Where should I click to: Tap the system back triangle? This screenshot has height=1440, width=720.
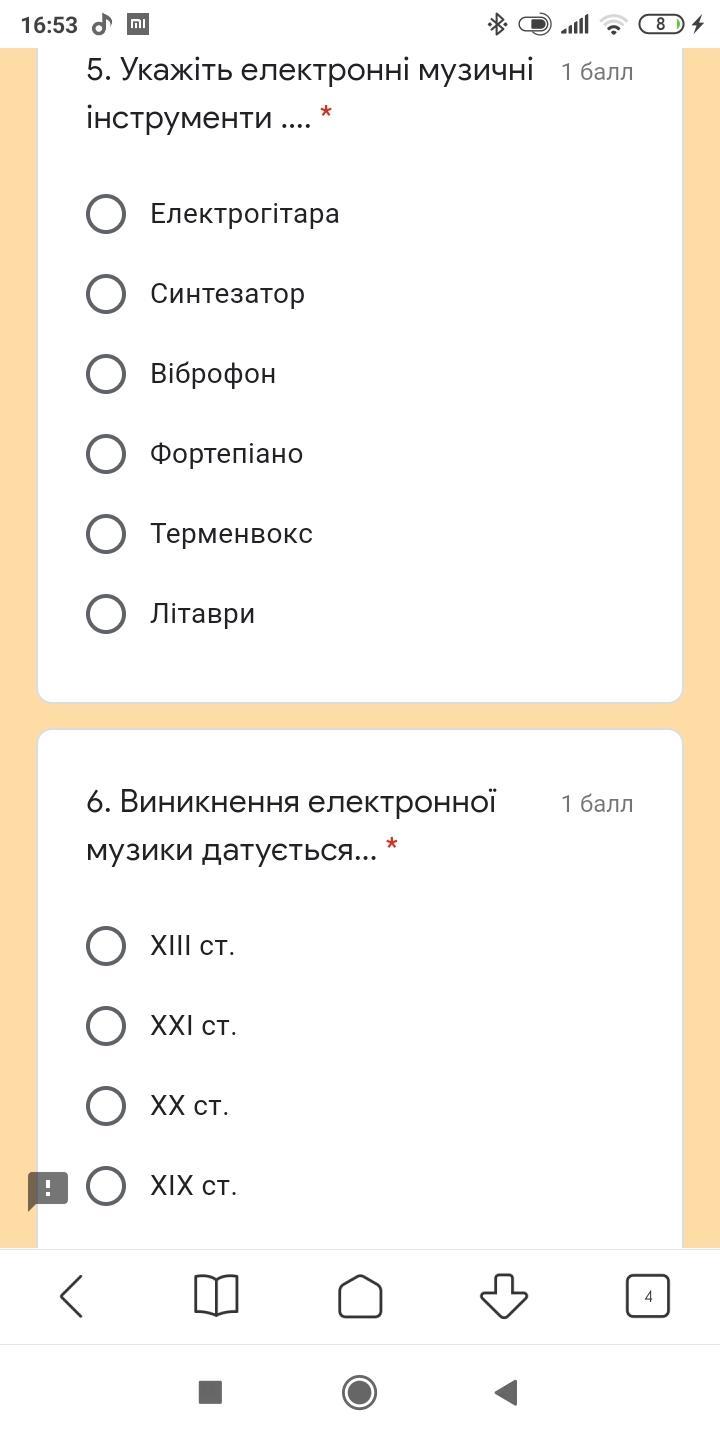(506, 1392)
